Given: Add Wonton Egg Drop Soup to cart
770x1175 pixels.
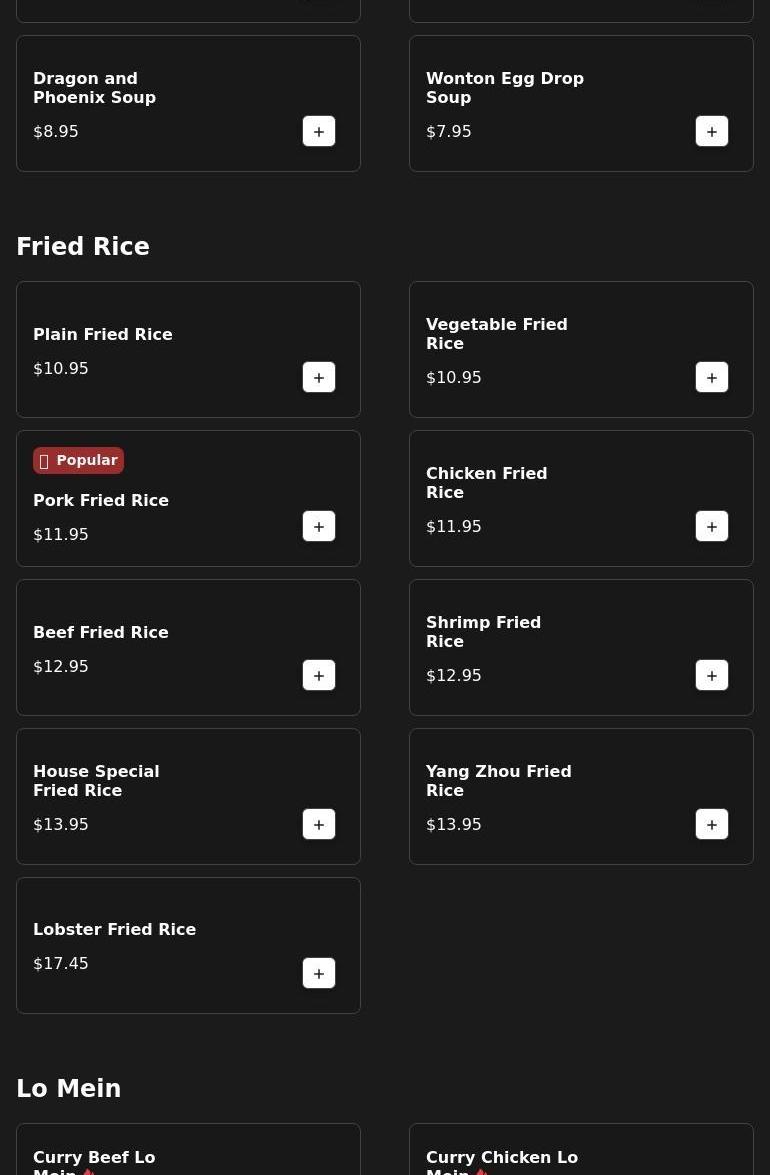Looking at the screenshot, I should point(712,132).
